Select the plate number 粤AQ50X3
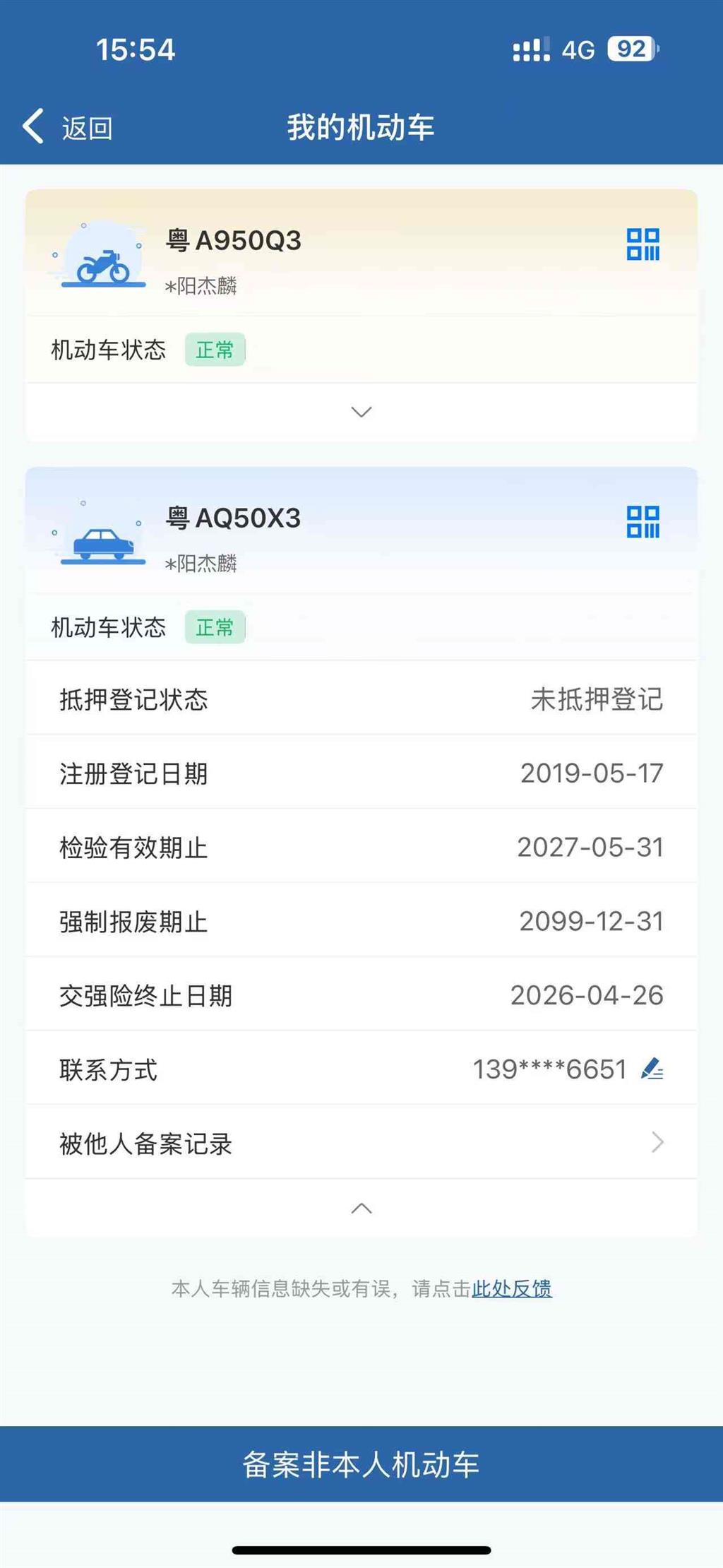 pyautogui.click(x=232, y=517)
